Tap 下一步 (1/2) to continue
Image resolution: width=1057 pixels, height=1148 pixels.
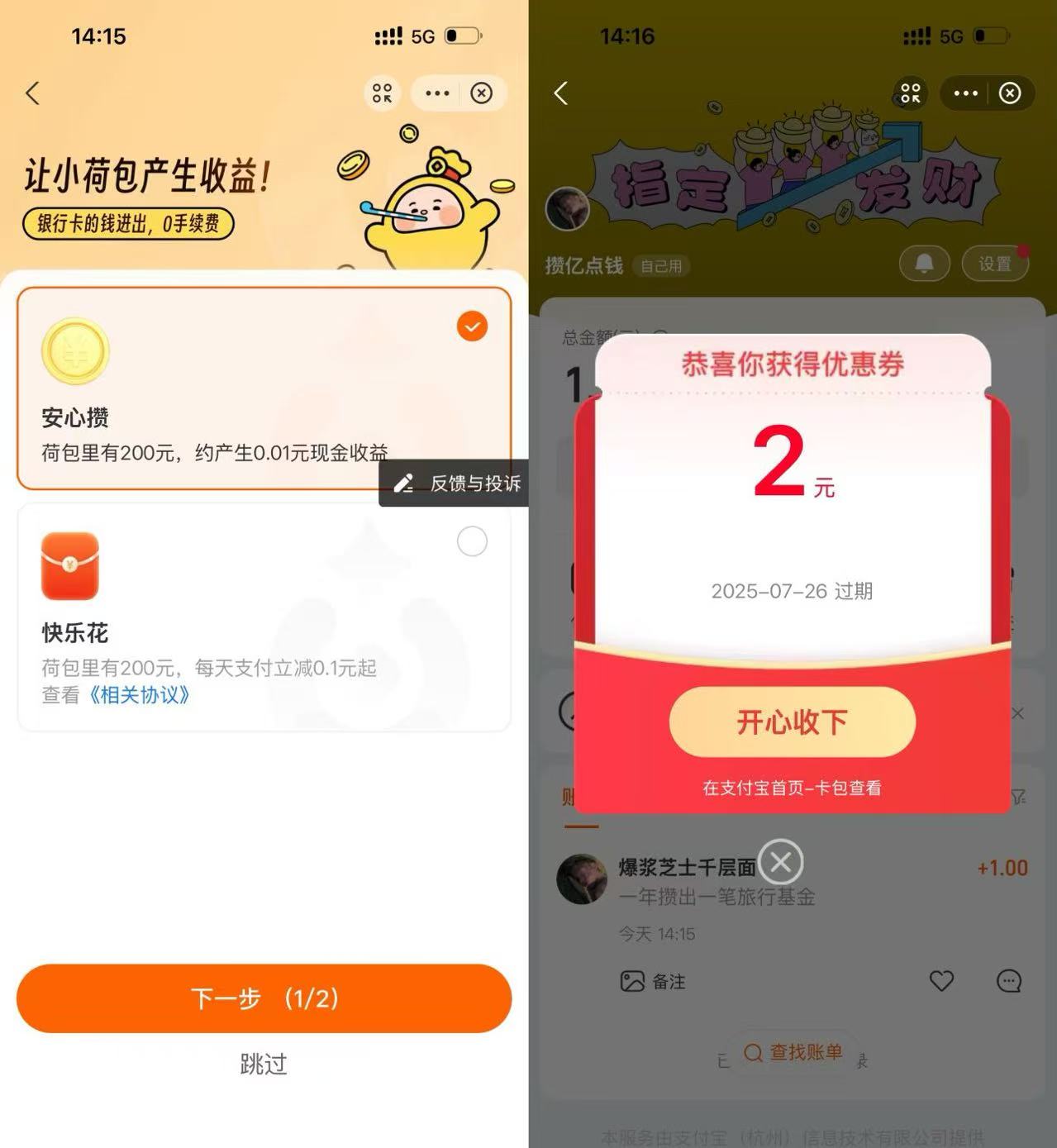pyautogui.click(x=264, y=998)
